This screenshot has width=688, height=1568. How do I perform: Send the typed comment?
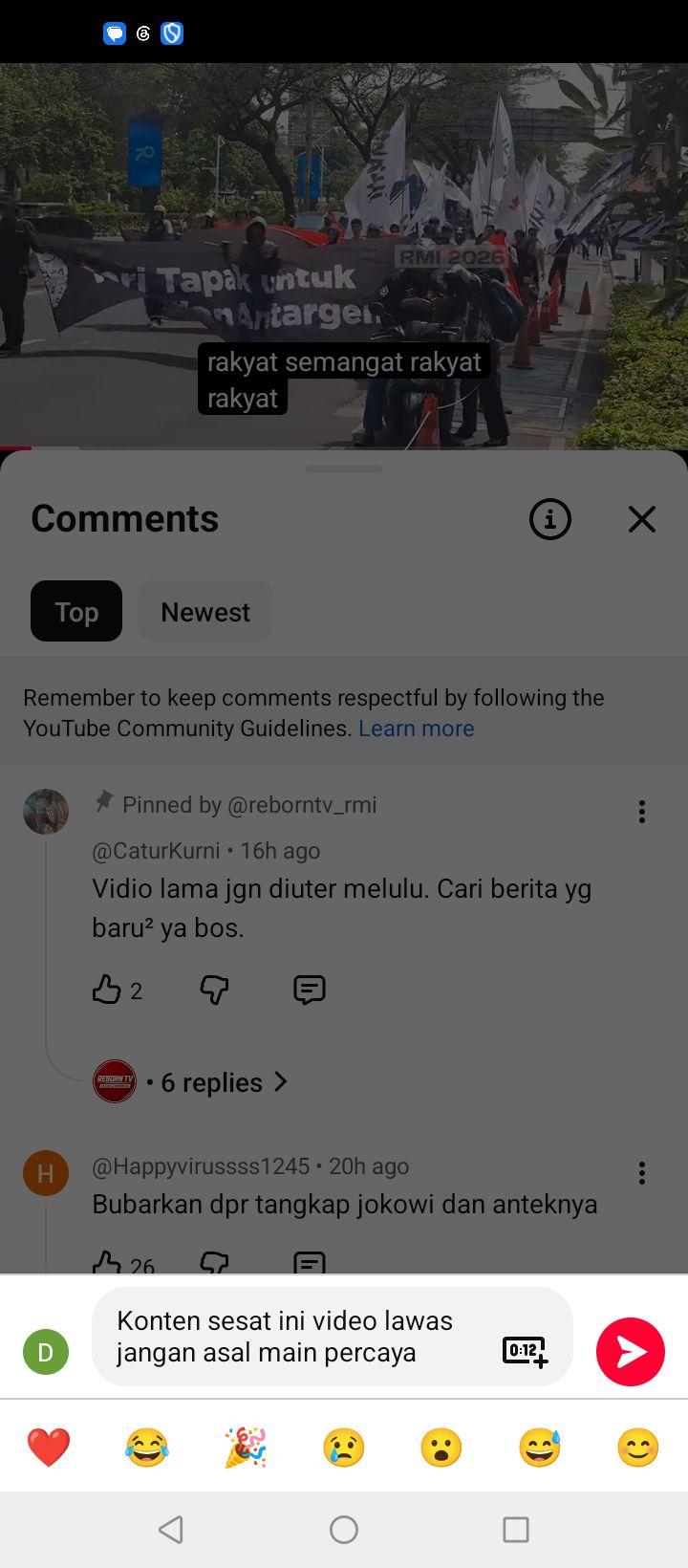[x=631, y=1352]
